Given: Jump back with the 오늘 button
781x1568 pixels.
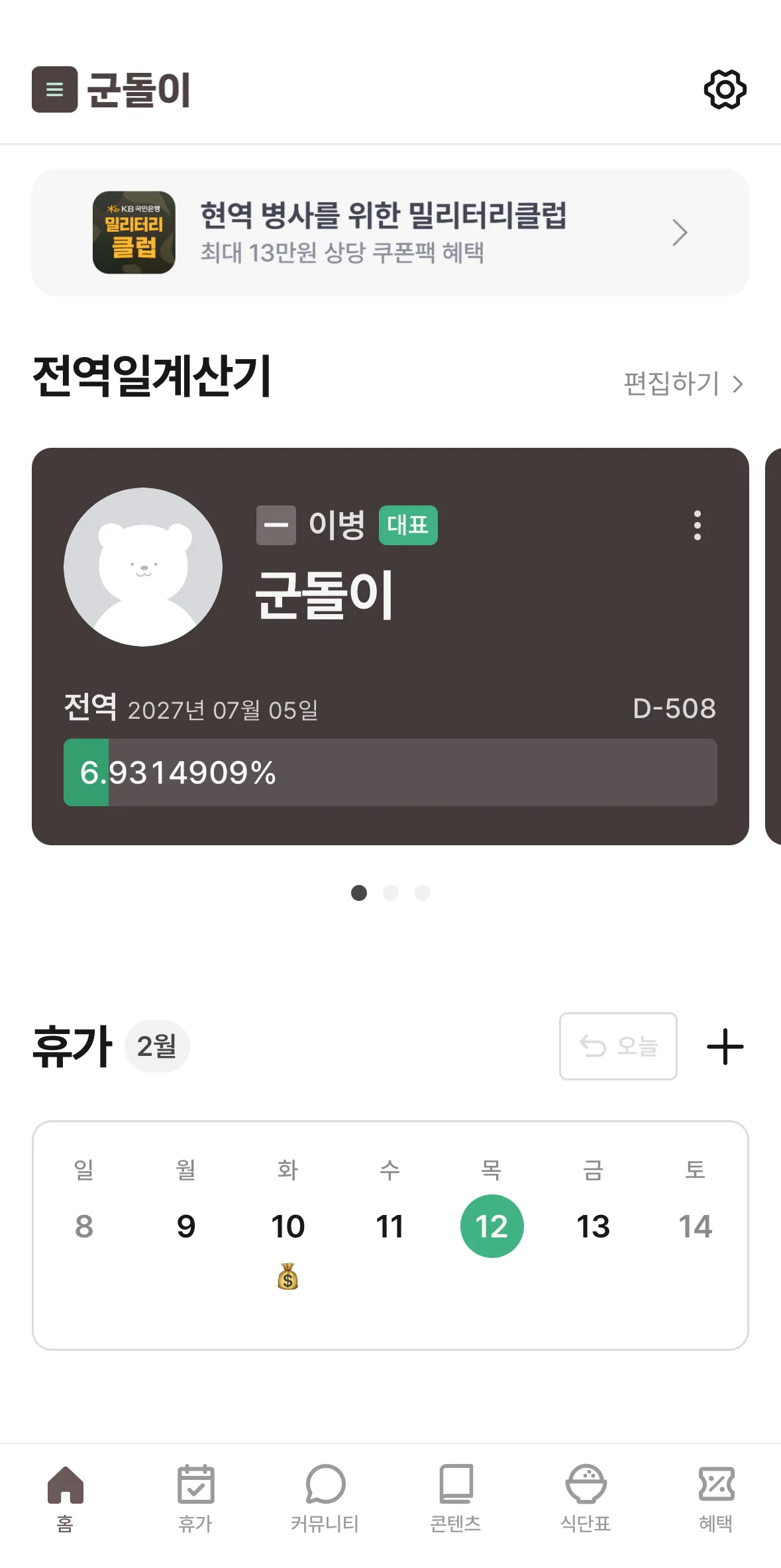Looking at the screenshot, I should 618,1047.
